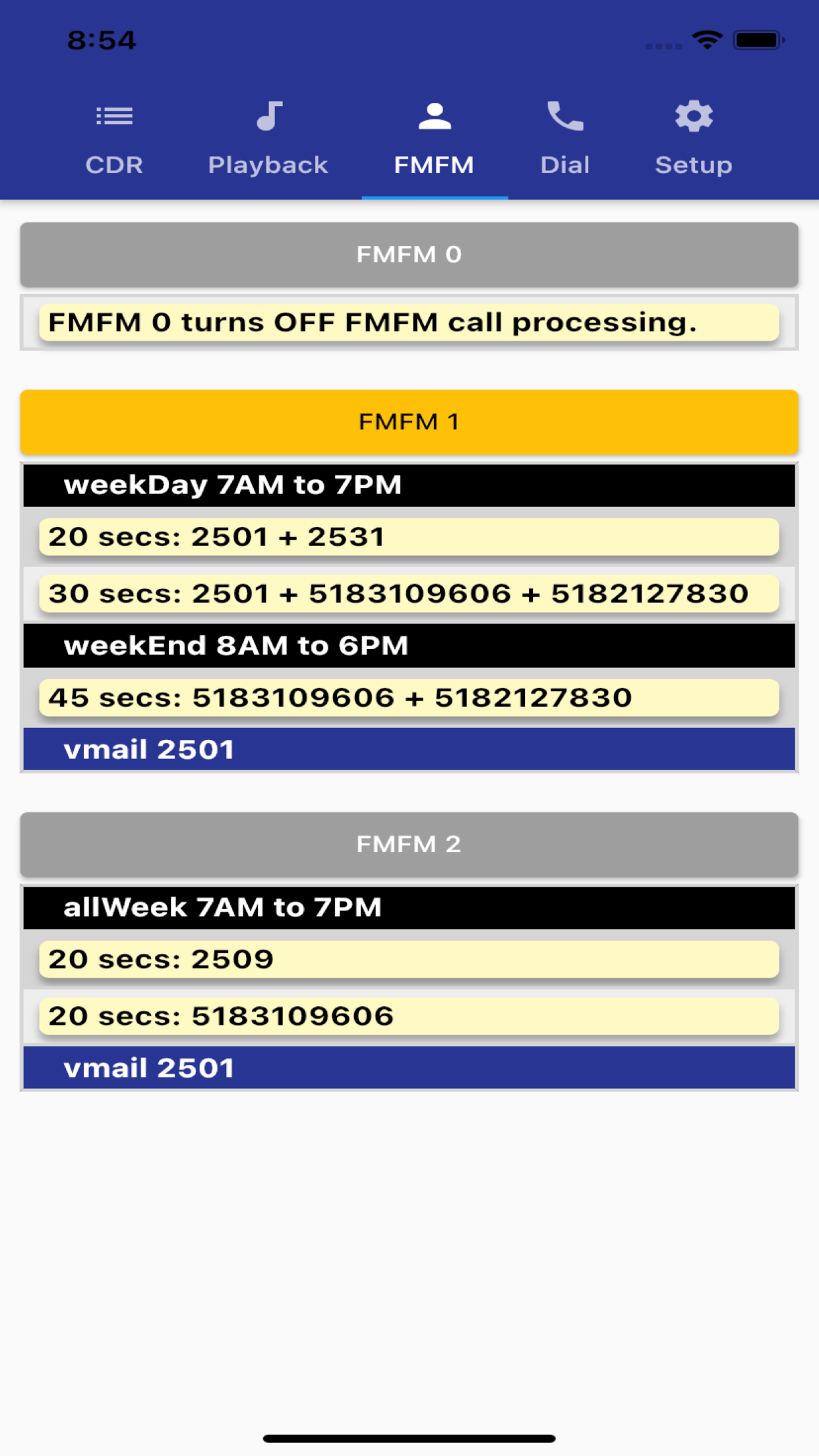The image size is (819, 1456).
Task: Open the Setup tab
Action: point(694,138)
